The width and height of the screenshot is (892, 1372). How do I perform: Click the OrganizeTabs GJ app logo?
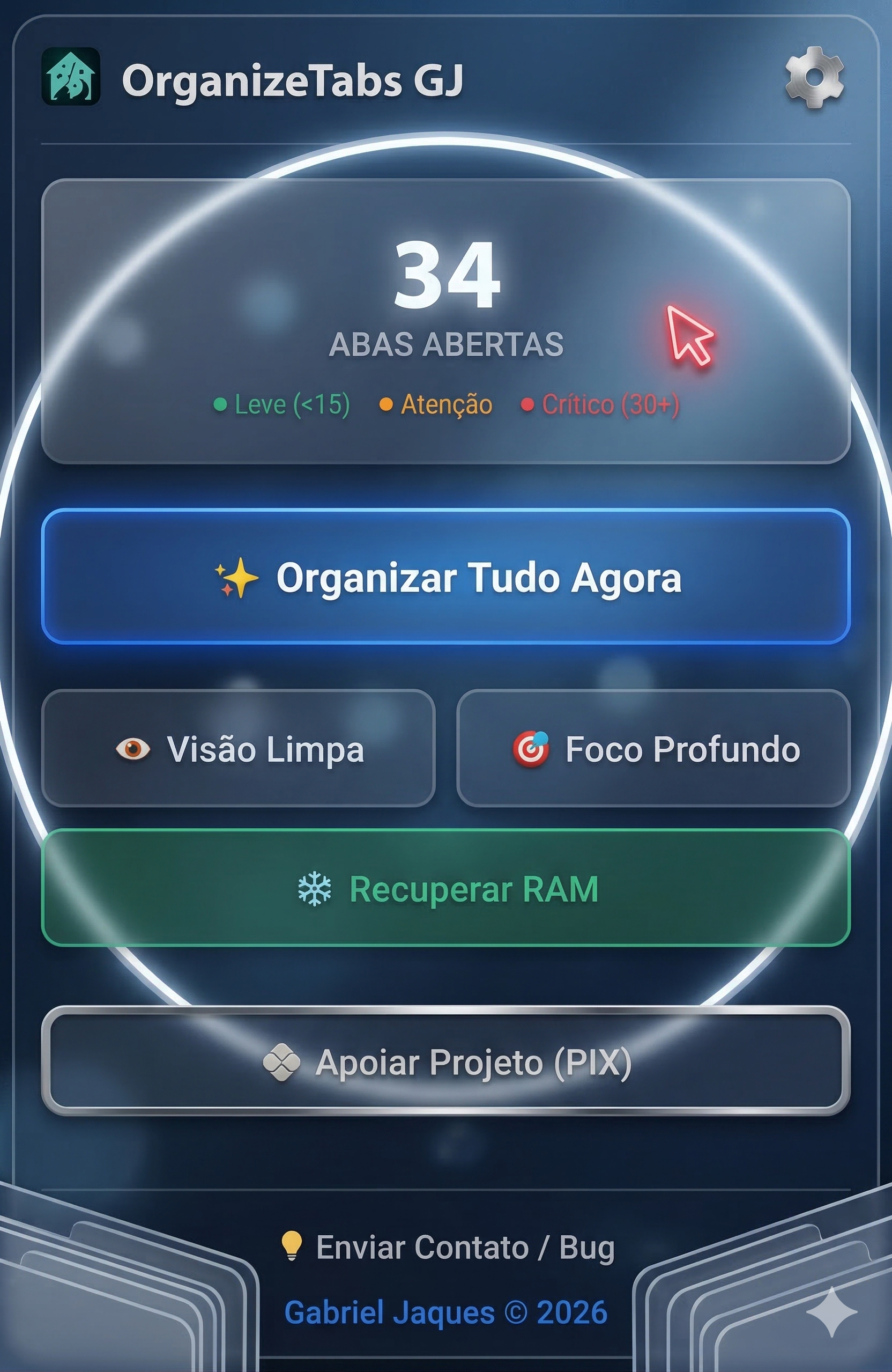70,78
